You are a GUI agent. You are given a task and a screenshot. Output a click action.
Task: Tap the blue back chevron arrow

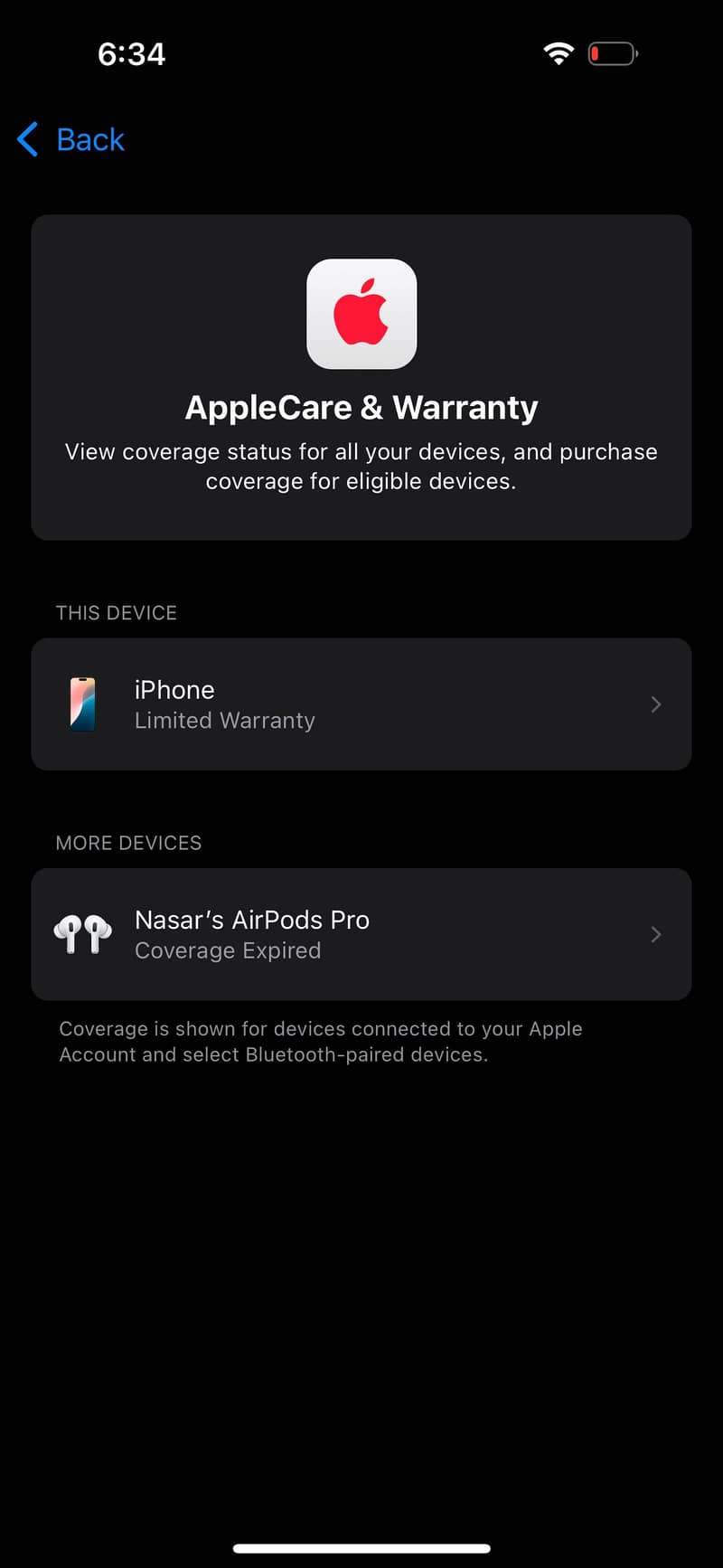27,140
